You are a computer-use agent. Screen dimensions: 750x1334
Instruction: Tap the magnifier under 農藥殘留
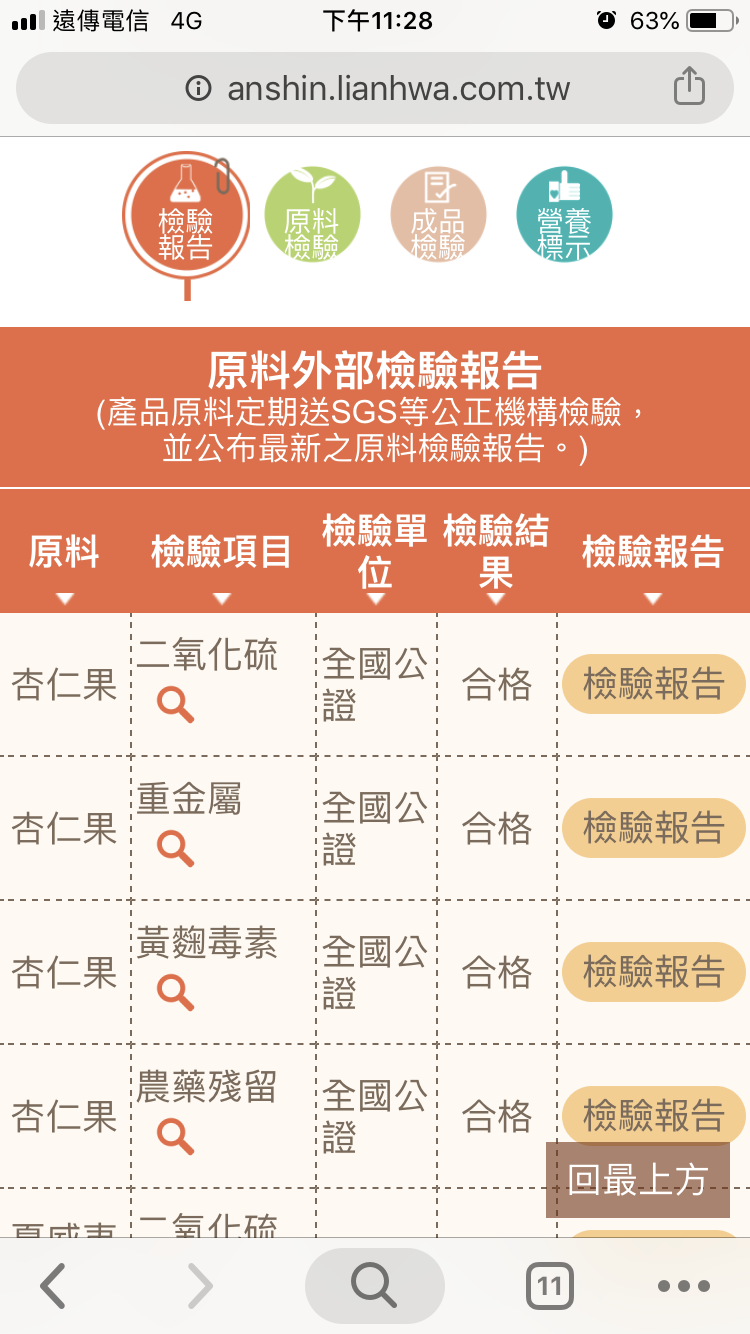tap(176, 1136)
